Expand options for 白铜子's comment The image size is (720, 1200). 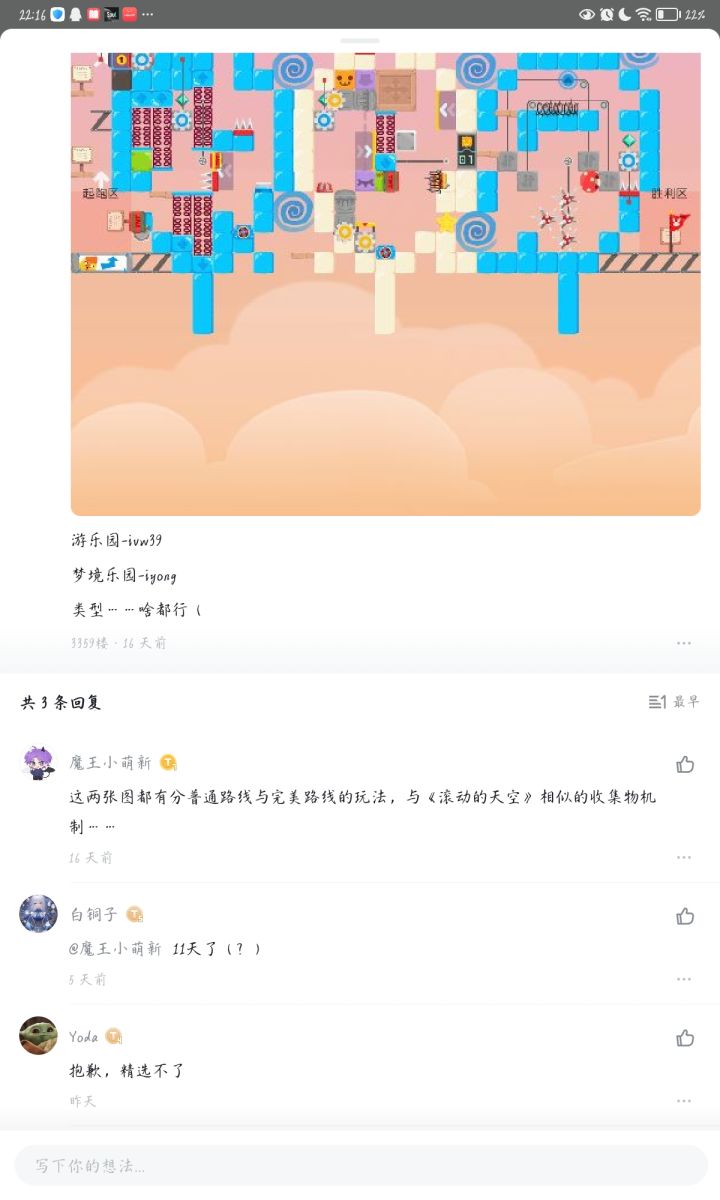point(684,979)
